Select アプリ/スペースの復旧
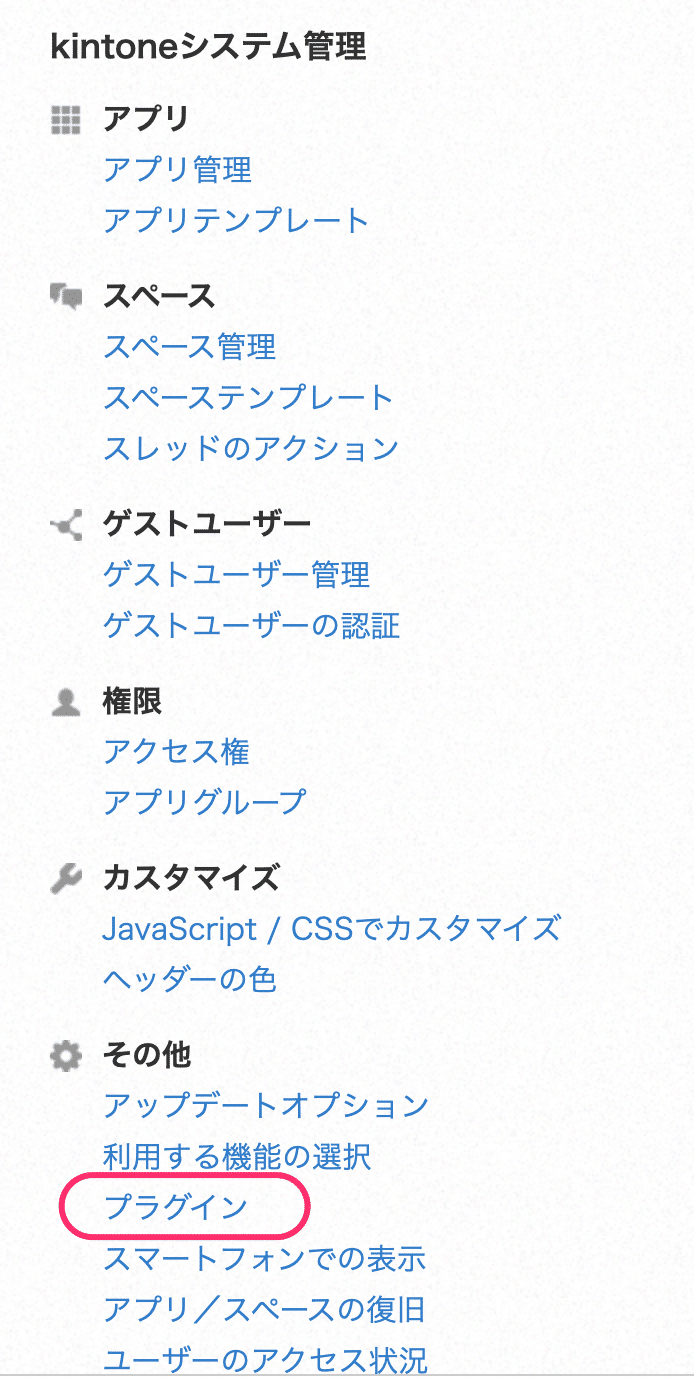This screenshot has width=694, height=1380. point(265,1309)
